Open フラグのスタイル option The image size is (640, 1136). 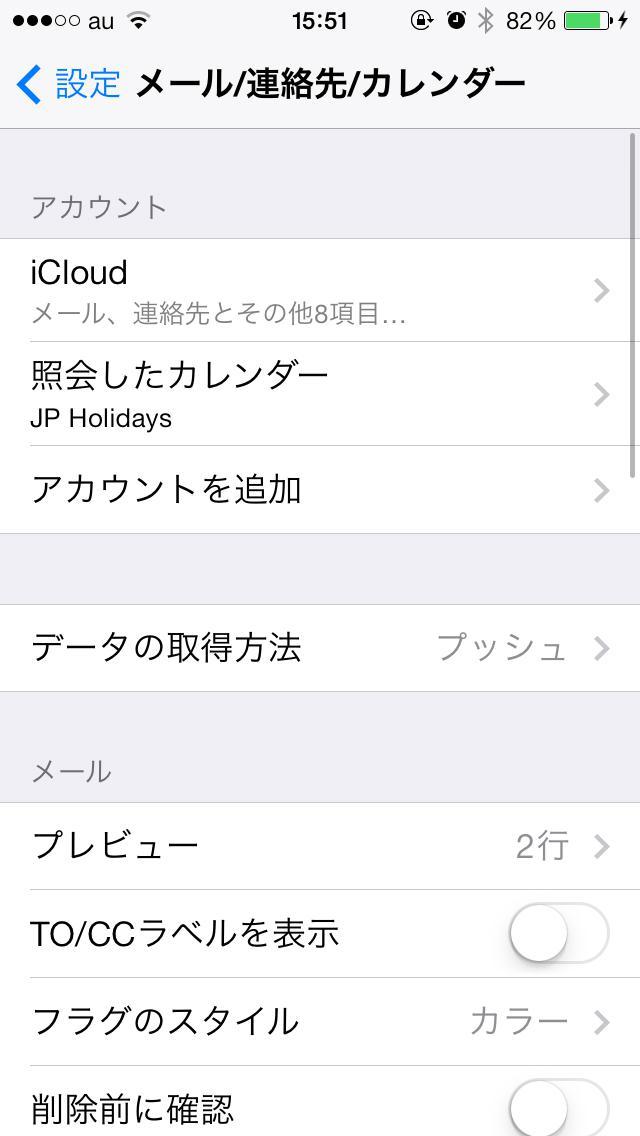[x=320, y=1022]
